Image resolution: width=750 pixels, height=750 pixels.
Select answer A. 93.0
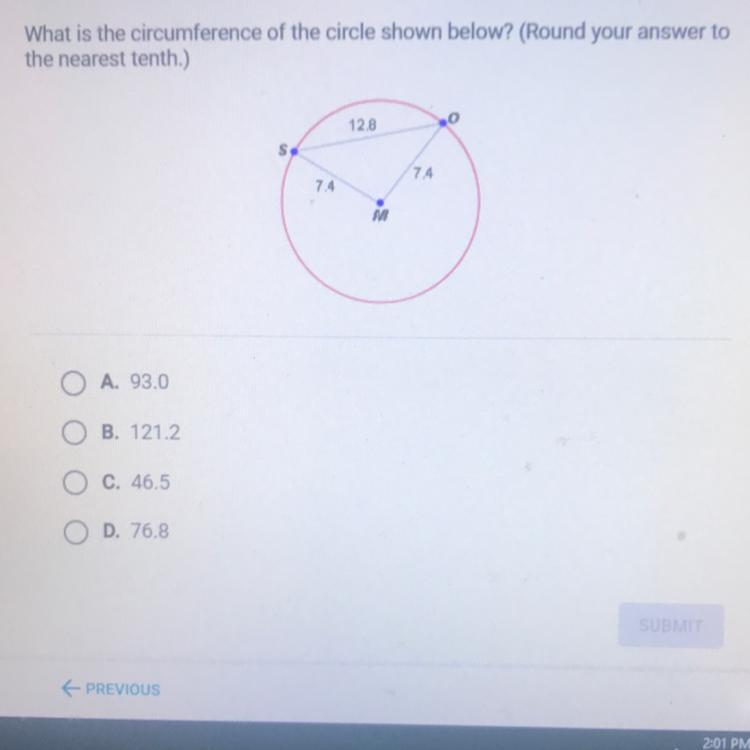(x=73, y=383)
